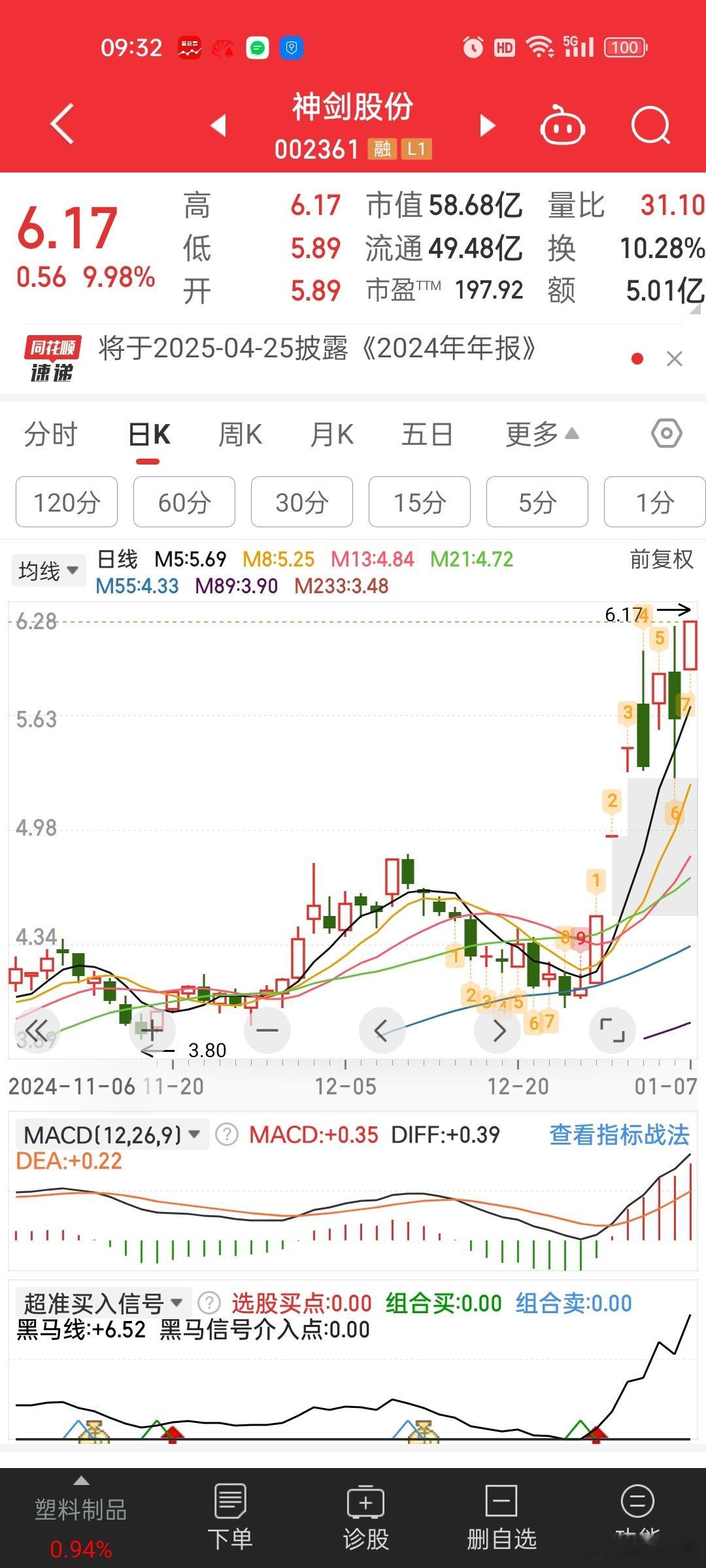Switch to the 分时 chart tab
This screenshot has height=1568, width=706.
pos(50,434)
